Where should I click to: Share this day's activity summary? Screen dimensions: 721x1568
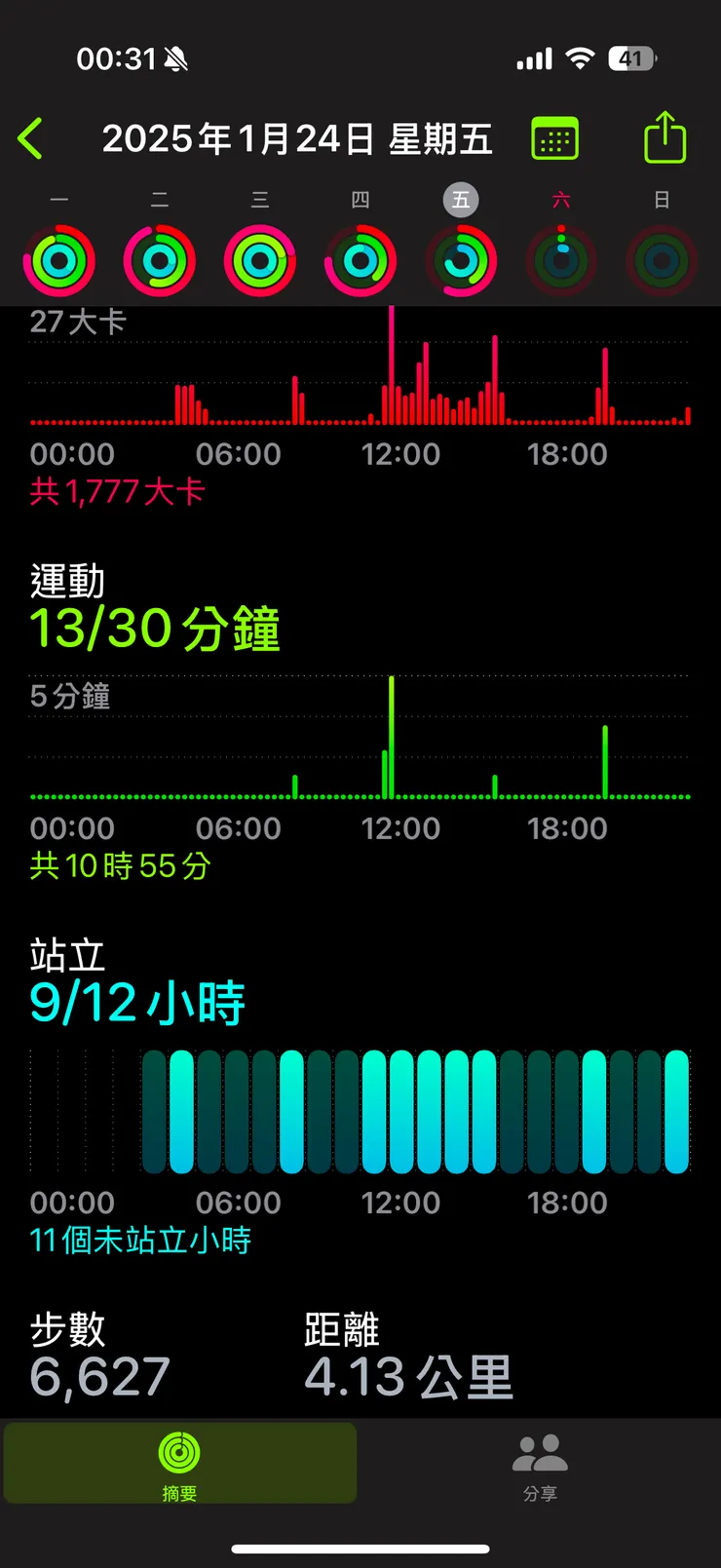tap(665, 137)
